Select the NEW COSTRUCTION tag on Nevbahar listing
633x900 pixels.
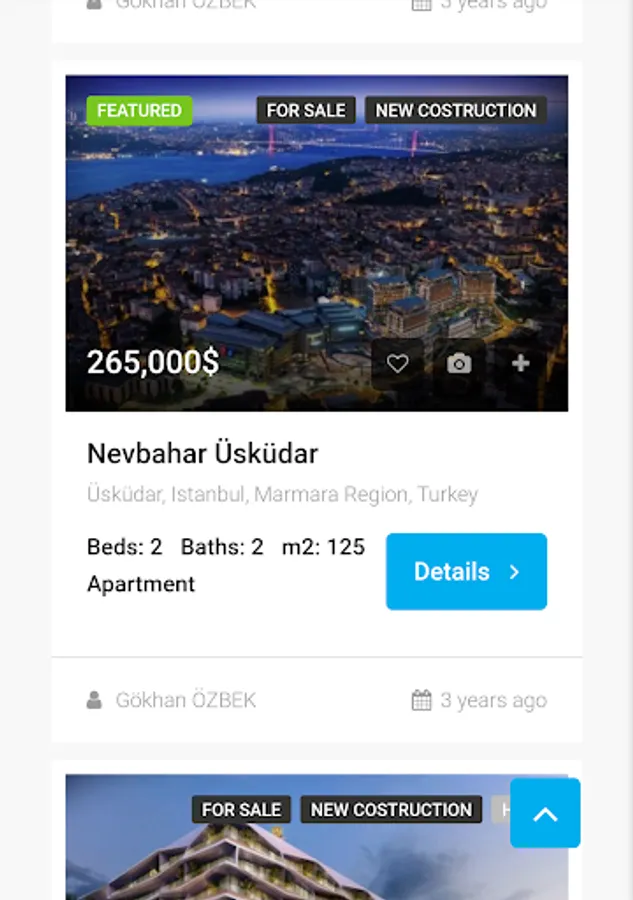pyautogui.click(x=456, y=110)
